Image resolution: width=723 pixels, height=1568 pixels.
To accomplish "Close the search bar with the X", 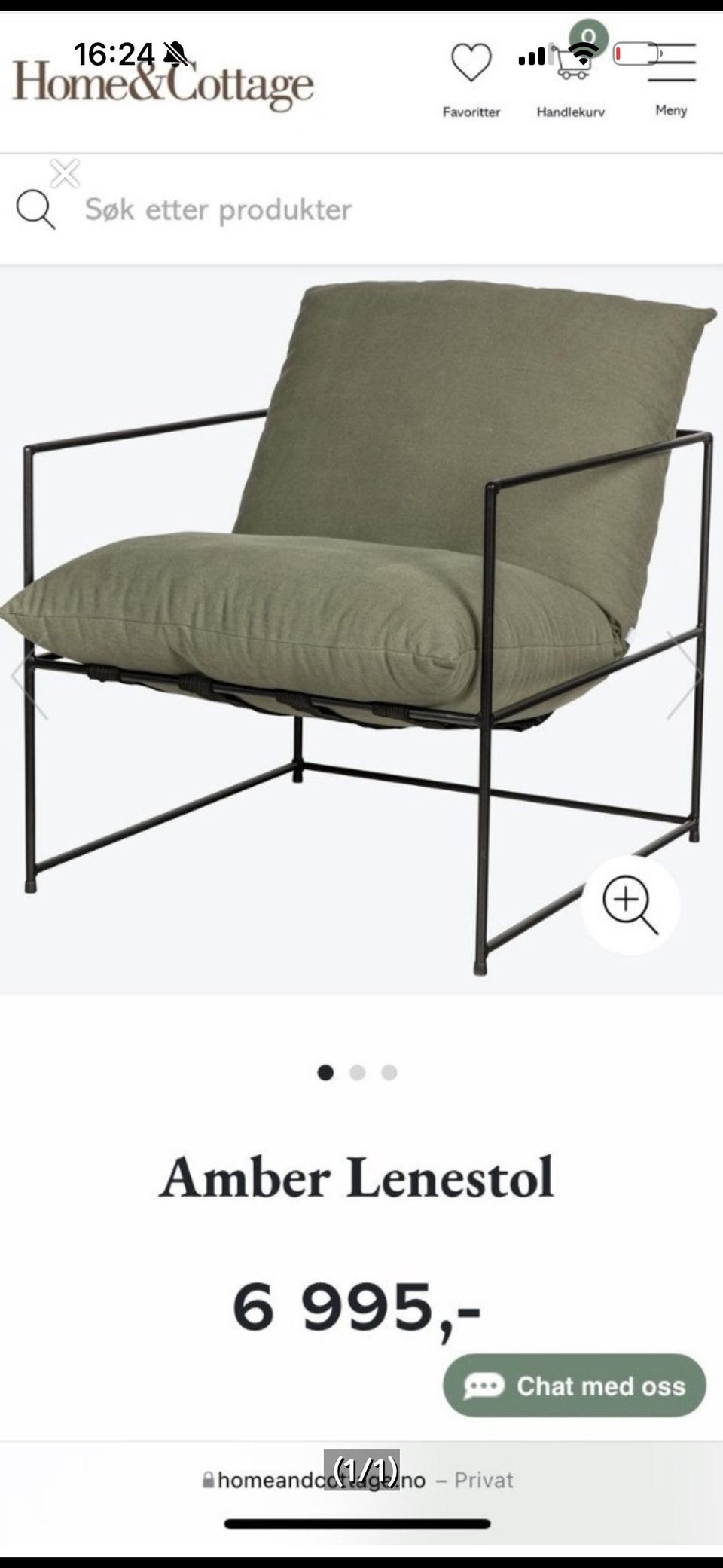I will tap(65, 174).
